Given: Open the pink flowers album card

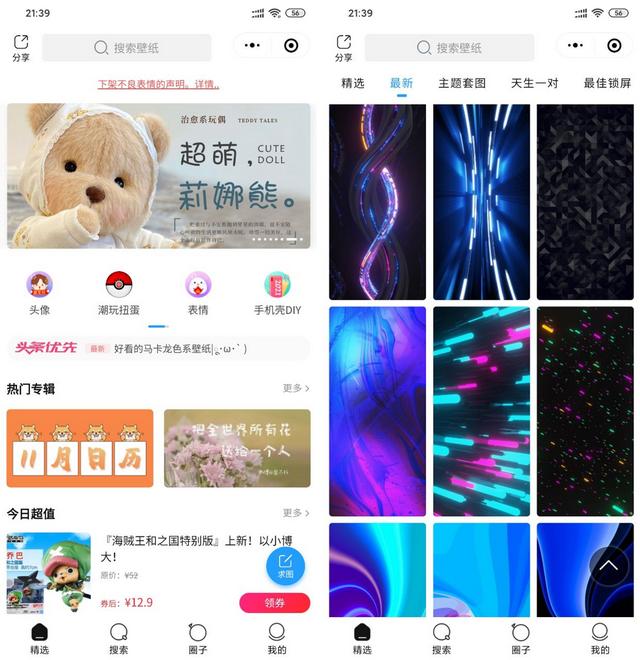Looking at the screenshot, I should [x=237, y=448].
